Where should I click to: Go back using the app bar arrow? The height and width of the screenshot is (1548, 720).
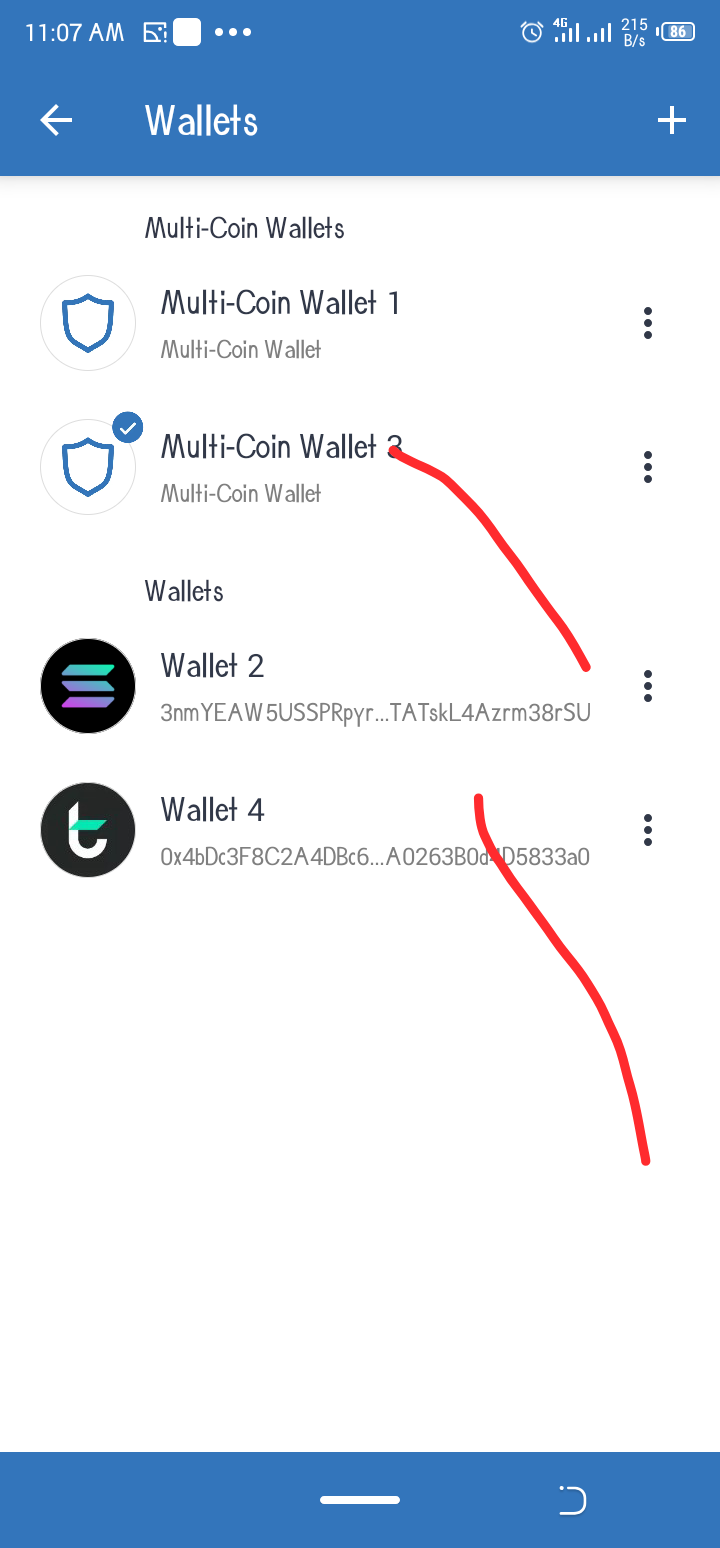[56, 121]
